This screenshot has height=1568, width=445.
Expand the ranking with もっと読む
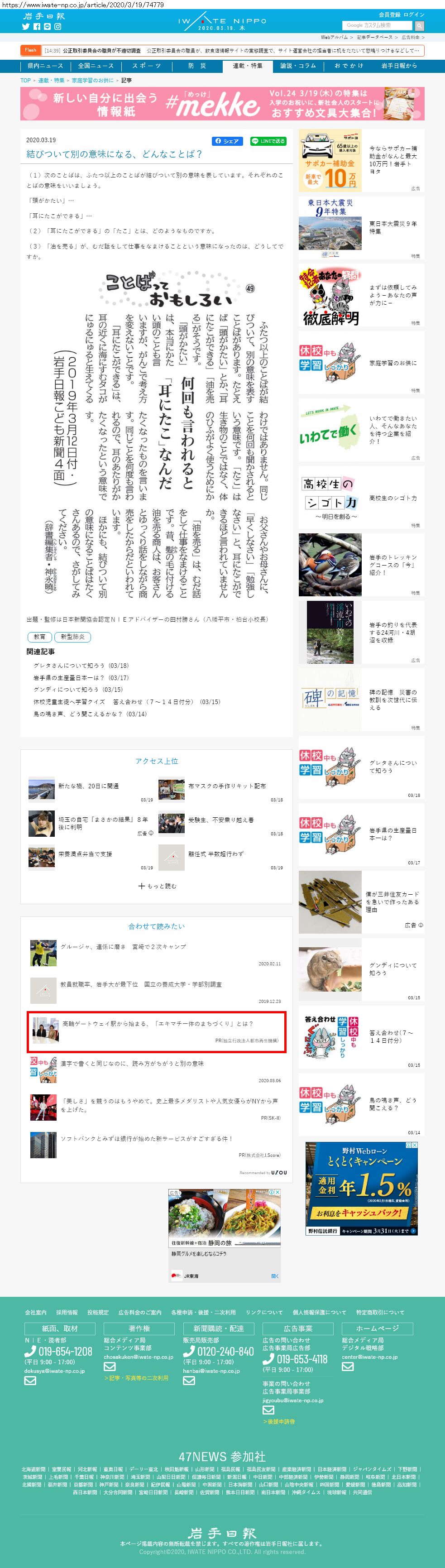157,886
